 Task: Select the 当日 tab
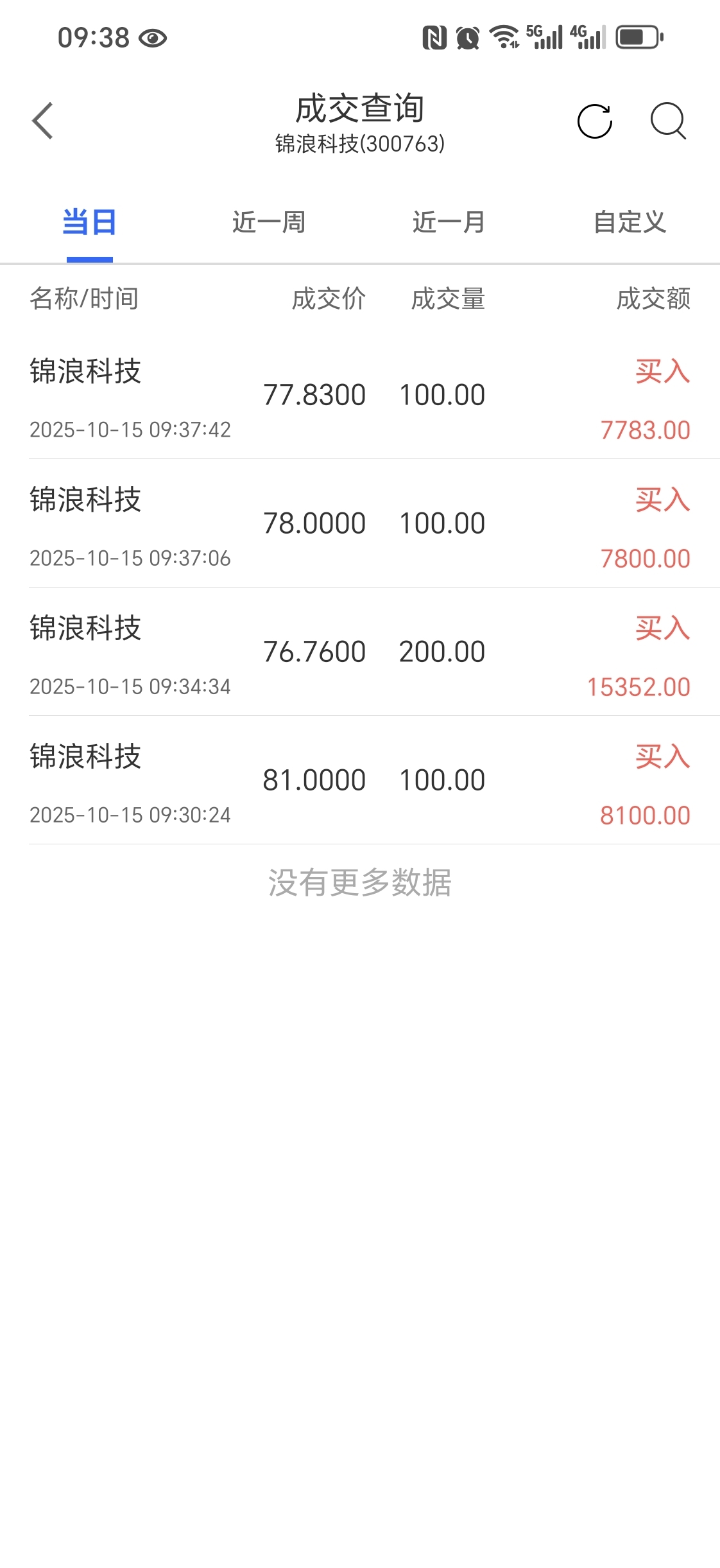(x=90, y=222)
